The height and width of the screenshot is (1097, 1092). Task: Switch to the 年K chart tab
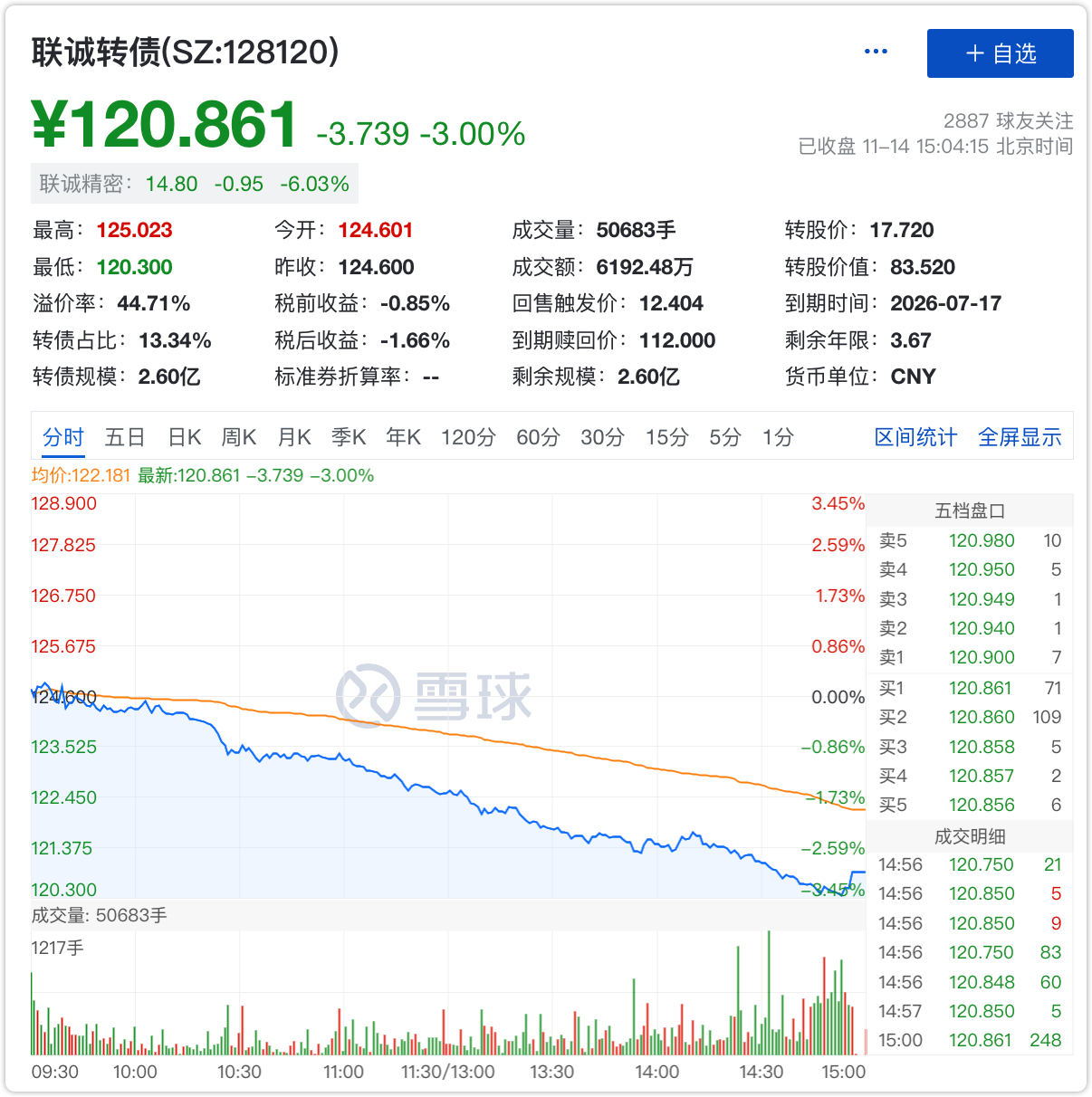coord(404,437)
